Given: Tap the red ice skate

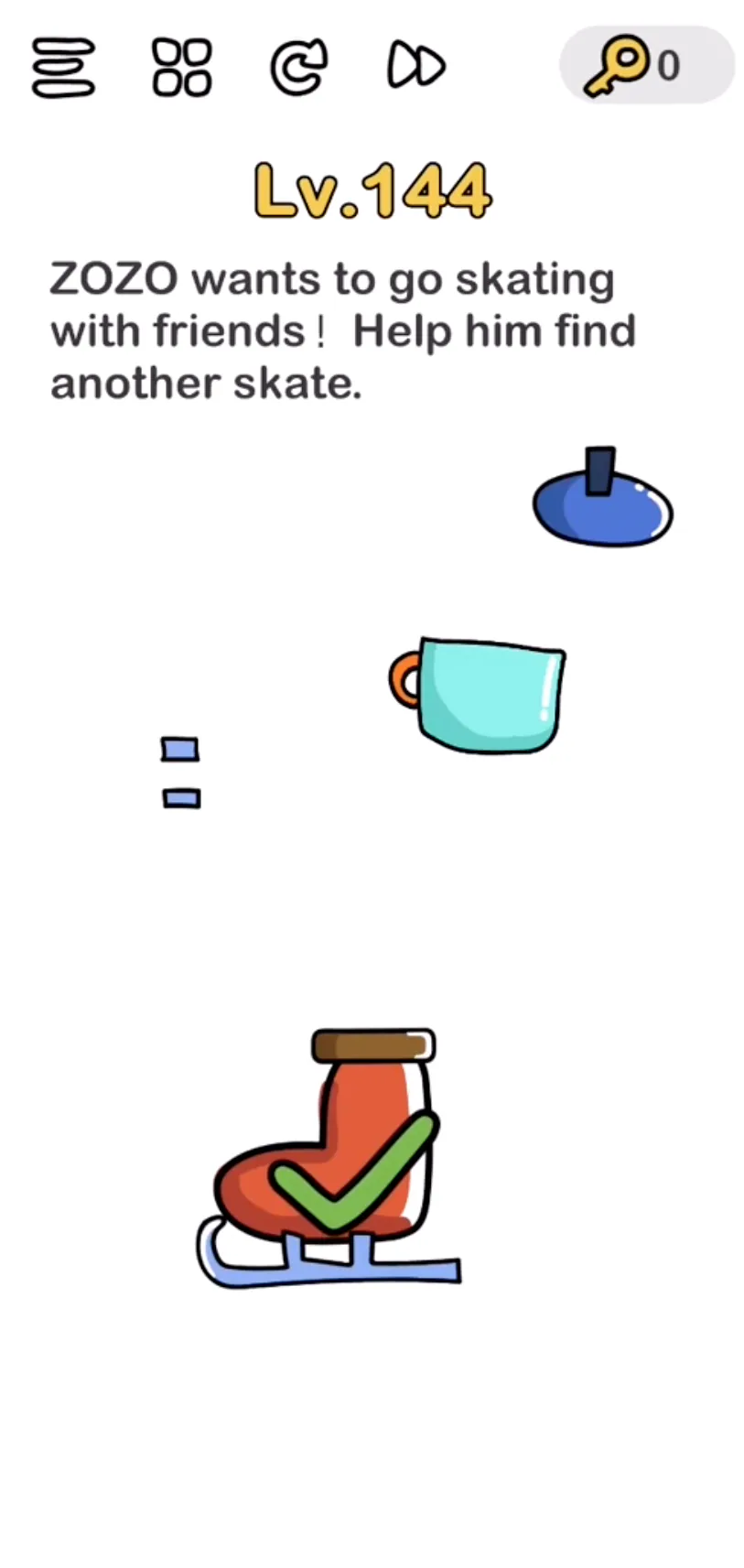Looking at the screenshot, I should pos(329,1158).
